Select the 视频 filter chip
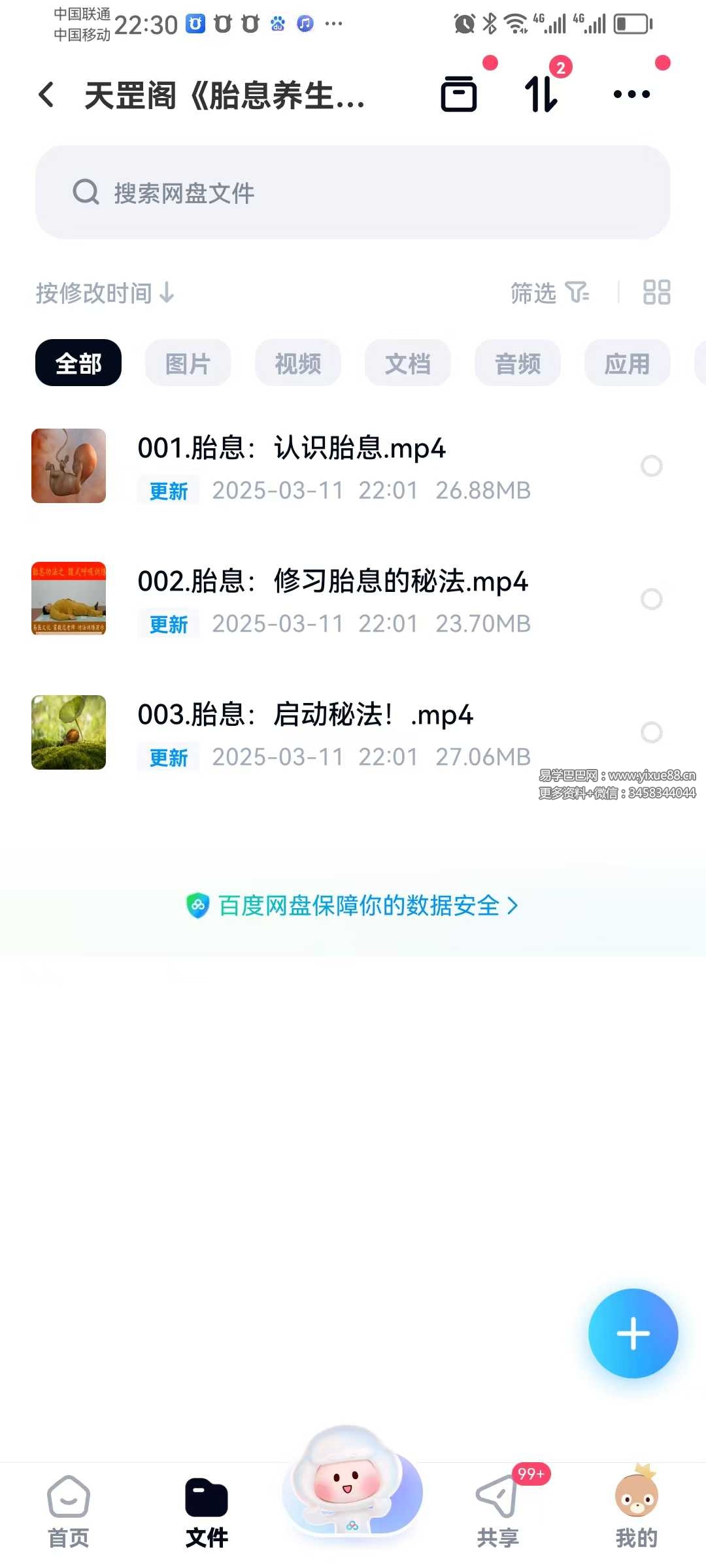 [297, 363]
